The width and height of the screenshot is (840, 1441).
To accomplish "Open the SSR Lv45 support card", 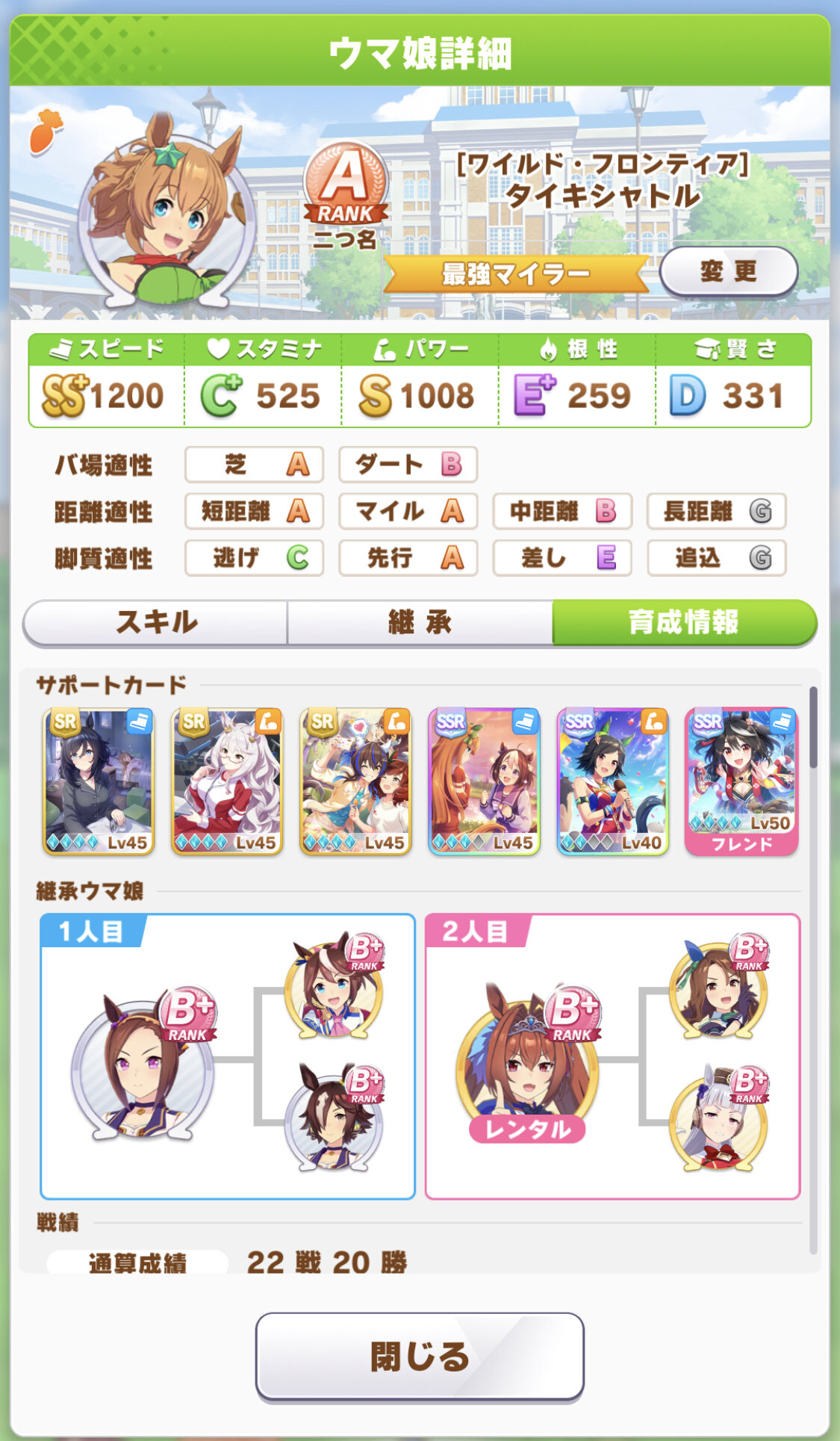I will [484, 781].
